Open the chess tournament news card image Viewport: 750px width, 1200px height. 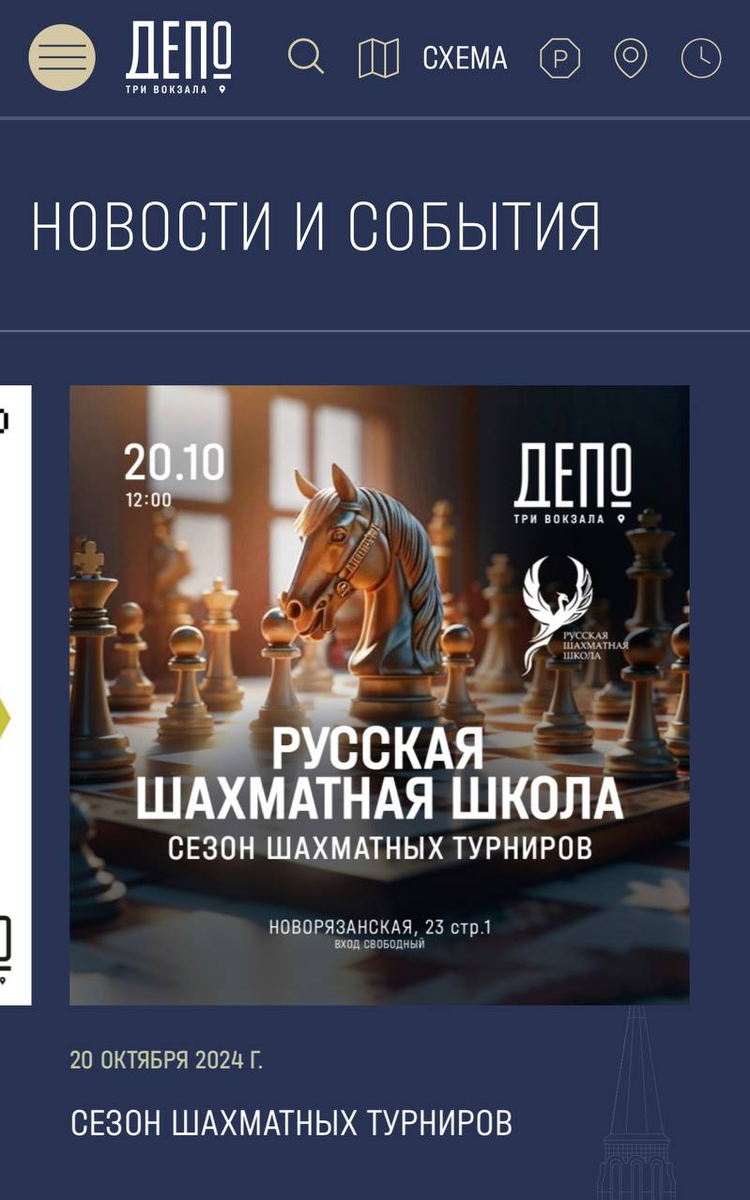click(x=379, y=695)
